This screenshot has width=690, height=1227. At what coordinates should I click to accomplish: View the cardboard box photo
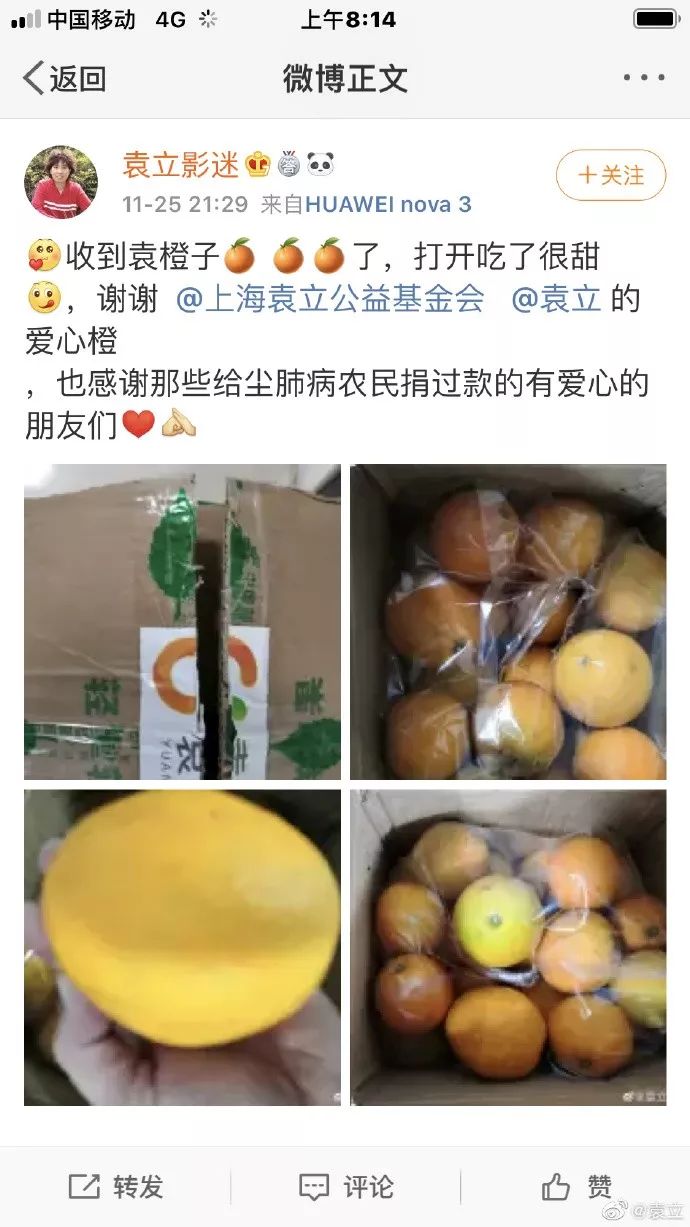[182, 622]
